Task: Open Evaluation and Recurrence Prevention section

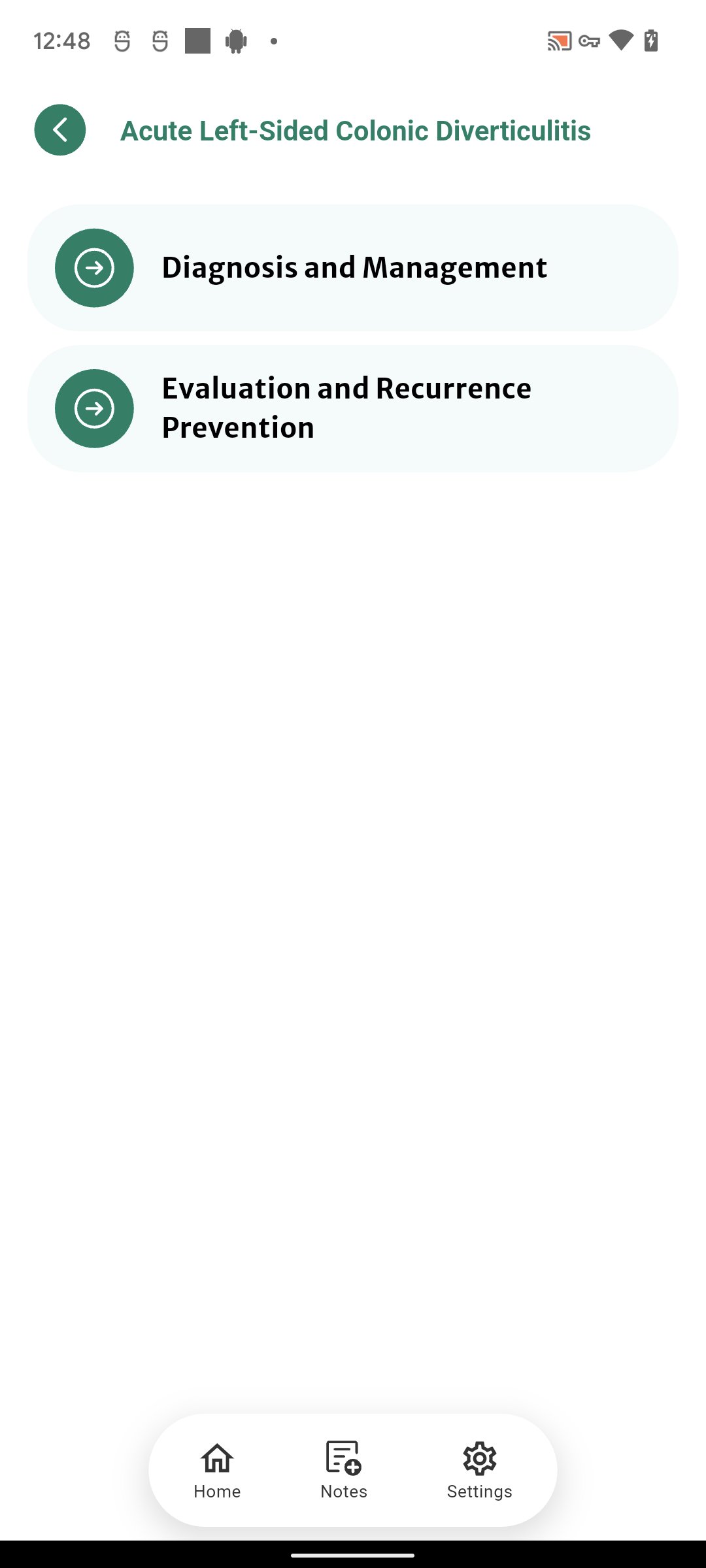Action: pos(353,408)
